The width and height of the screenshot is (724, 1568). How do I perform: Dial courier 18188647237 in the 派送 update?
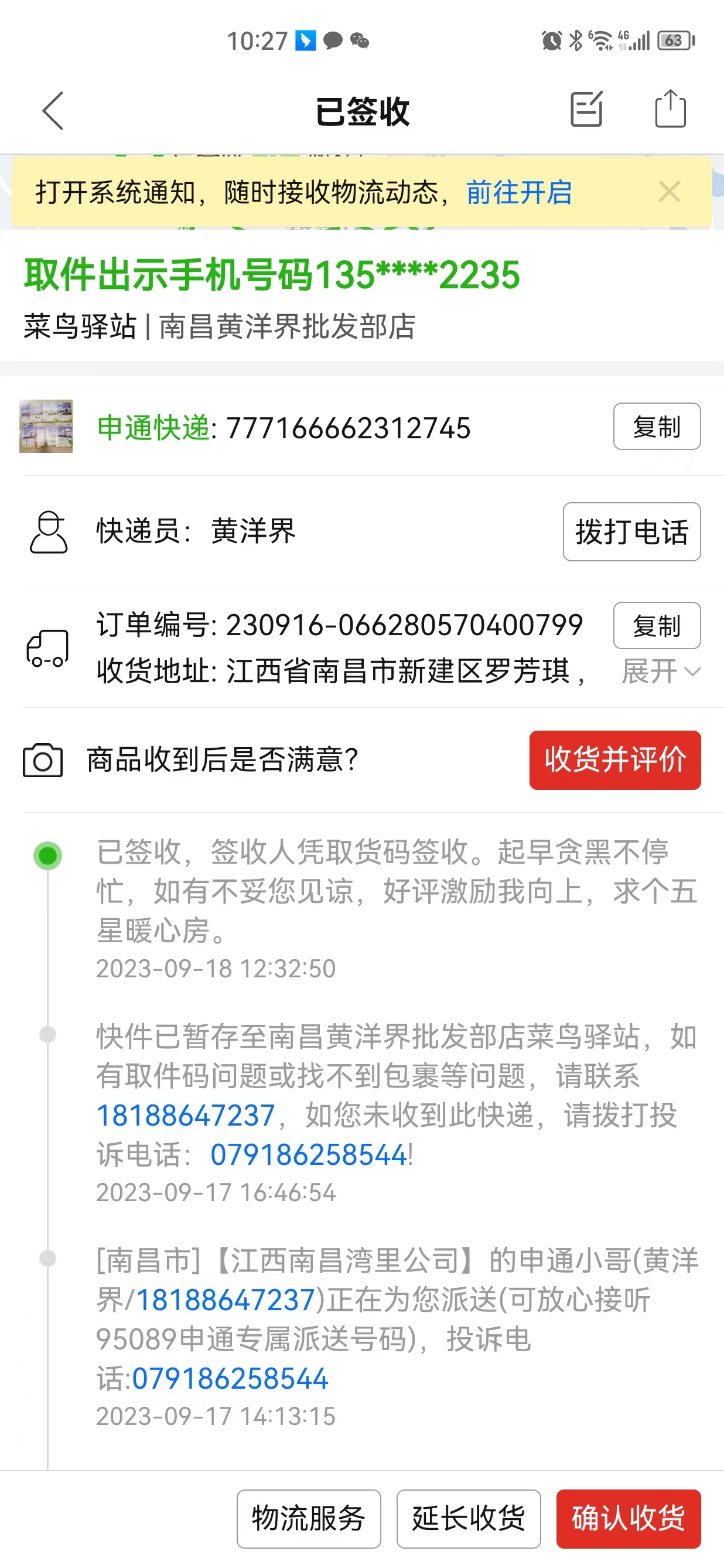225,1300
